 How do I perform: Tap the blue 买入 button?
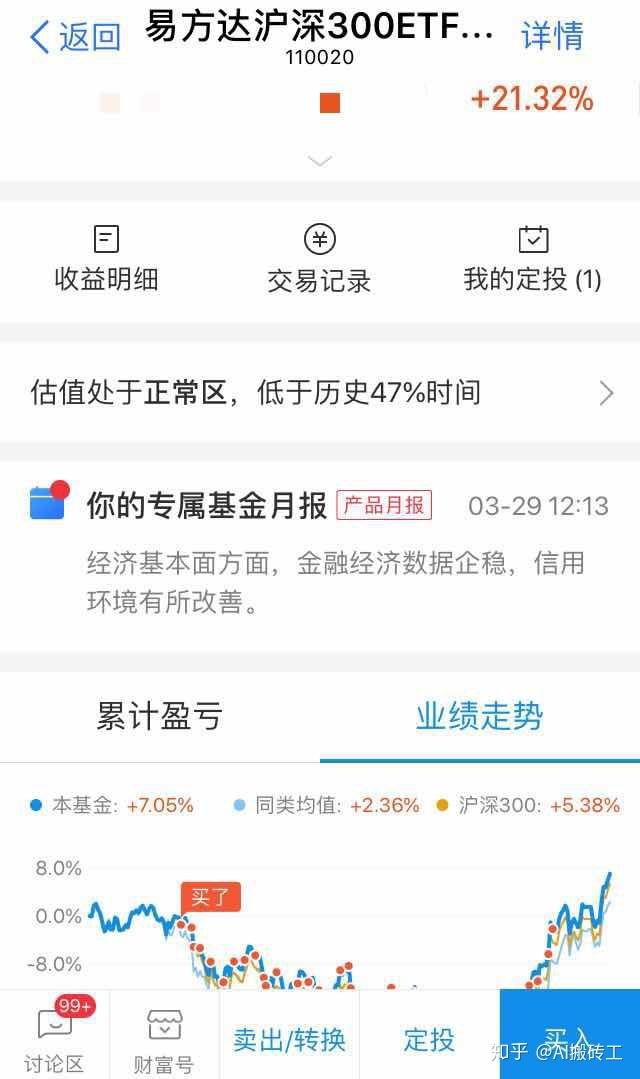(570, 1034)
